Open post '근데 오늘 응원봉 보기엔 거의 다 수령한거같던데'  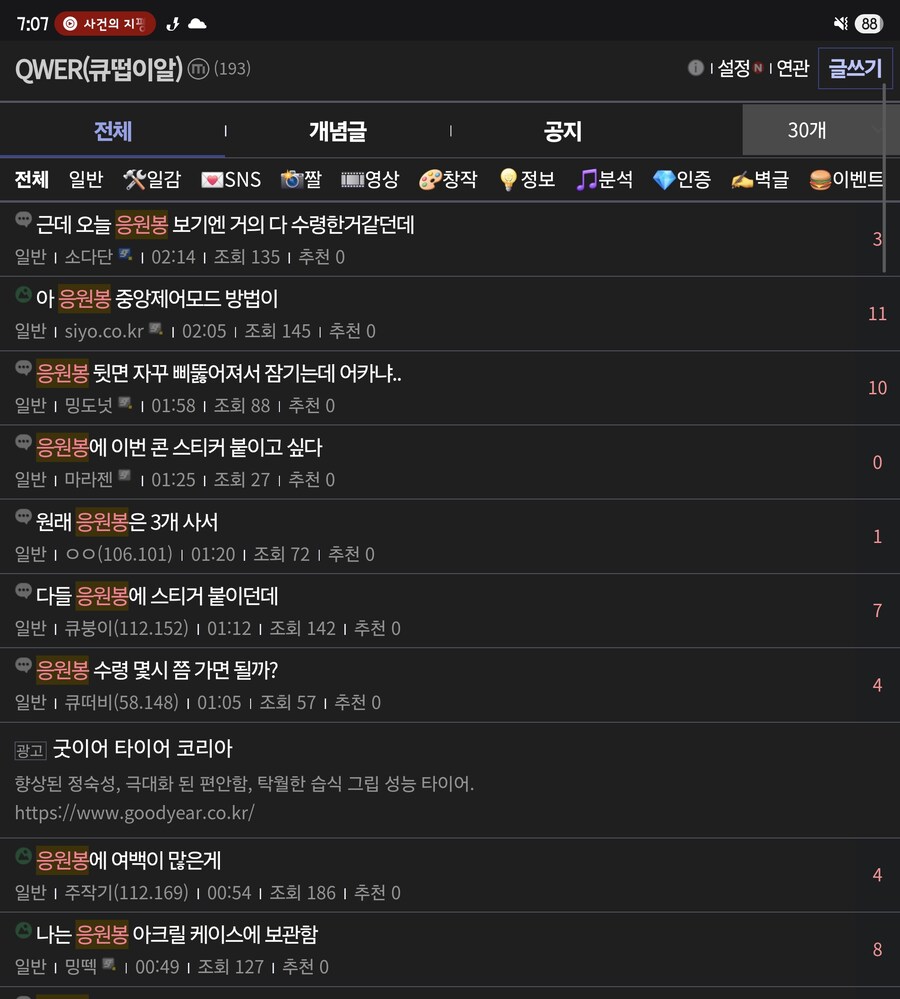point(225,225)
